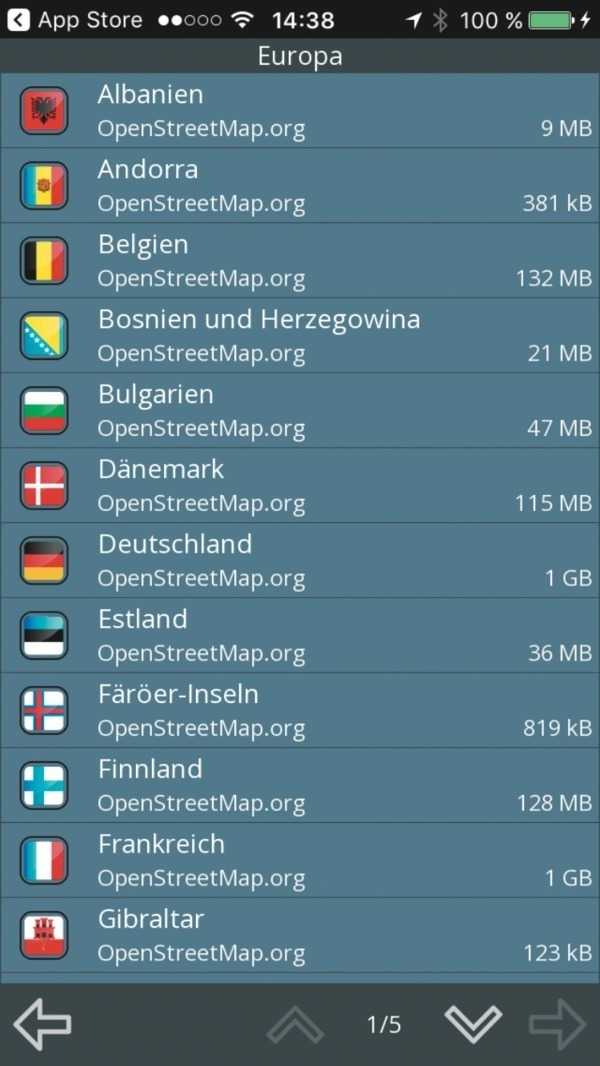
Task: Open the Frankreich map entry
Action: (x=300, y=861)
